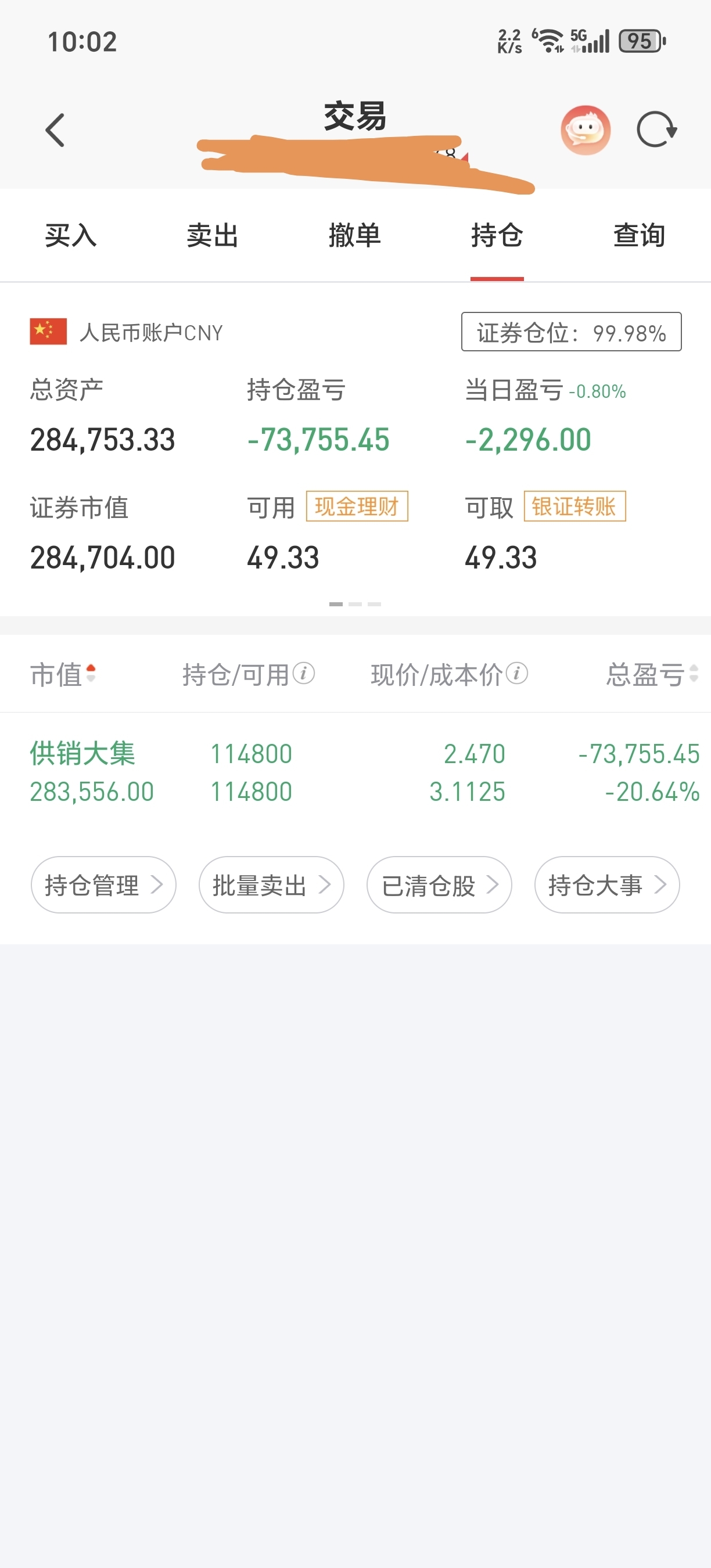Open the 供销大集 holding row

pos(355,773)
